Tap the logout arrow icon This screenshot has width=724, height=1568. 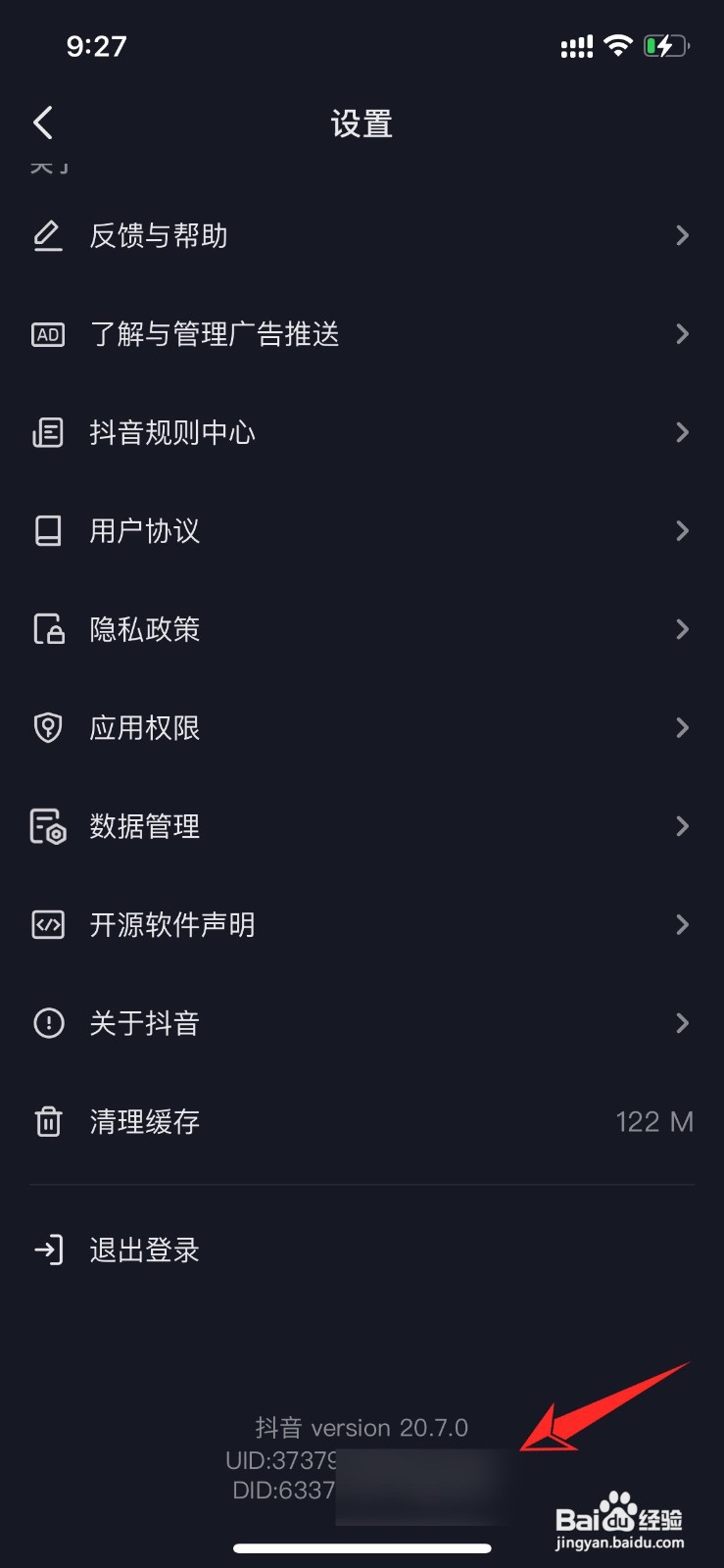[x=47, y=1249]
